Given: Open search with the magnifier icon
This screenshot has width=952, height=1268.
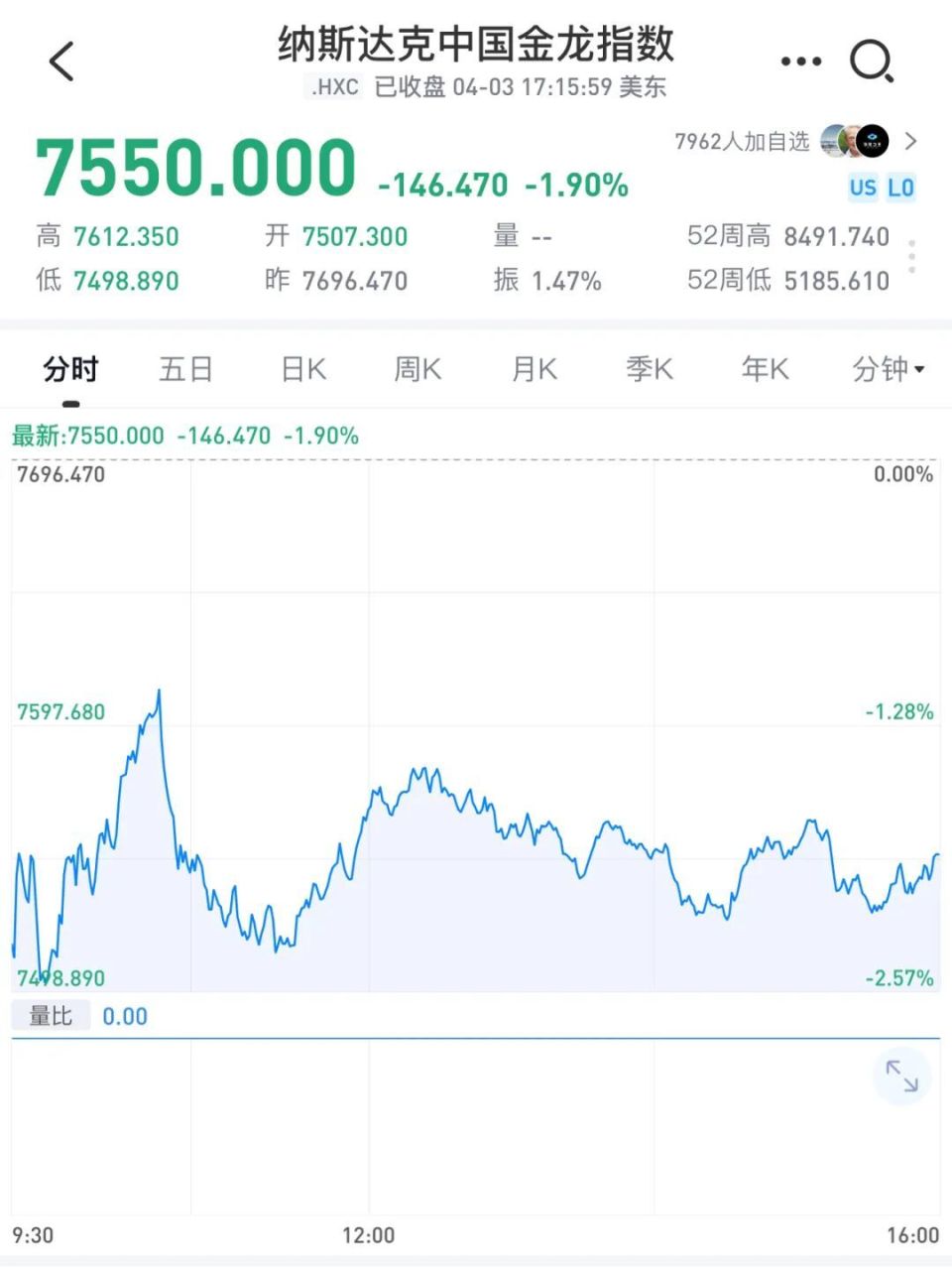Looking at the screenshot, I should 871,60.
